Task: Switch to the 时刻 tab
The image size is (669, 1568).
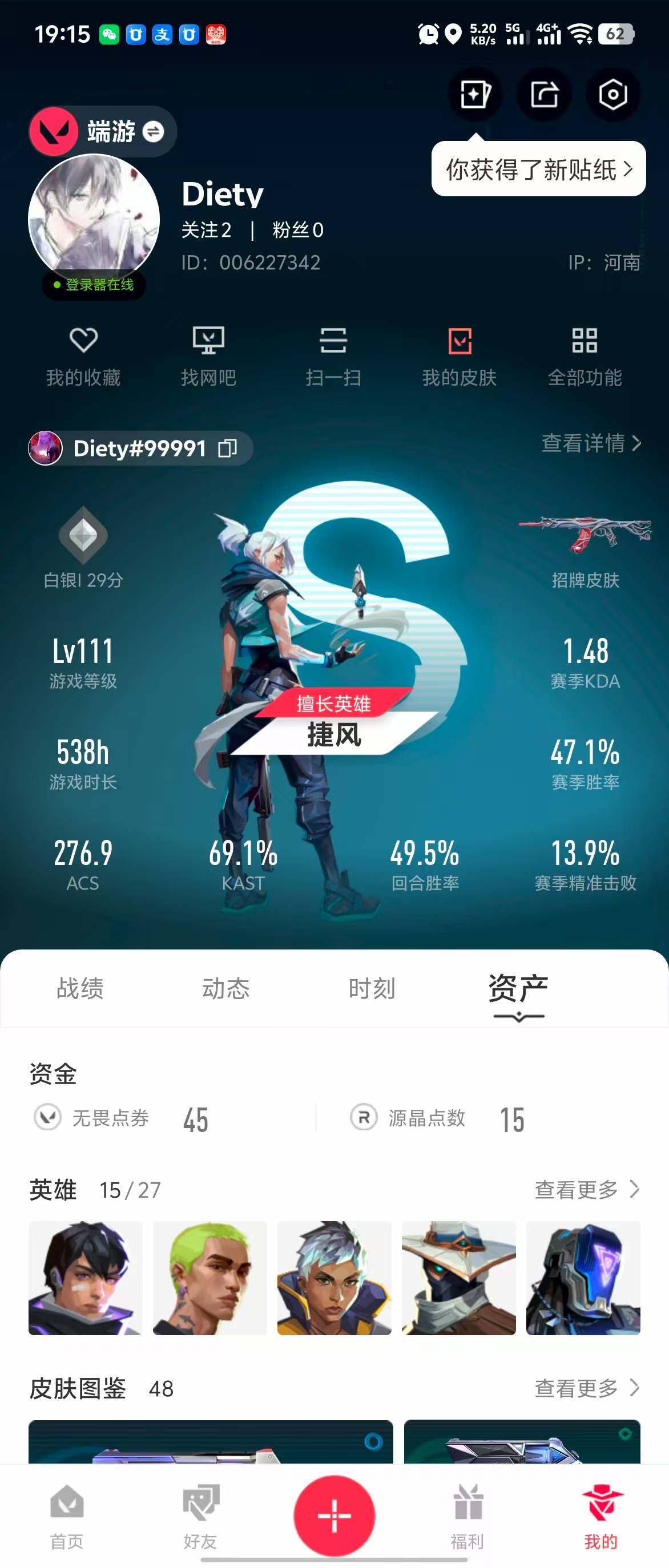Action: (x=372, y=988)
